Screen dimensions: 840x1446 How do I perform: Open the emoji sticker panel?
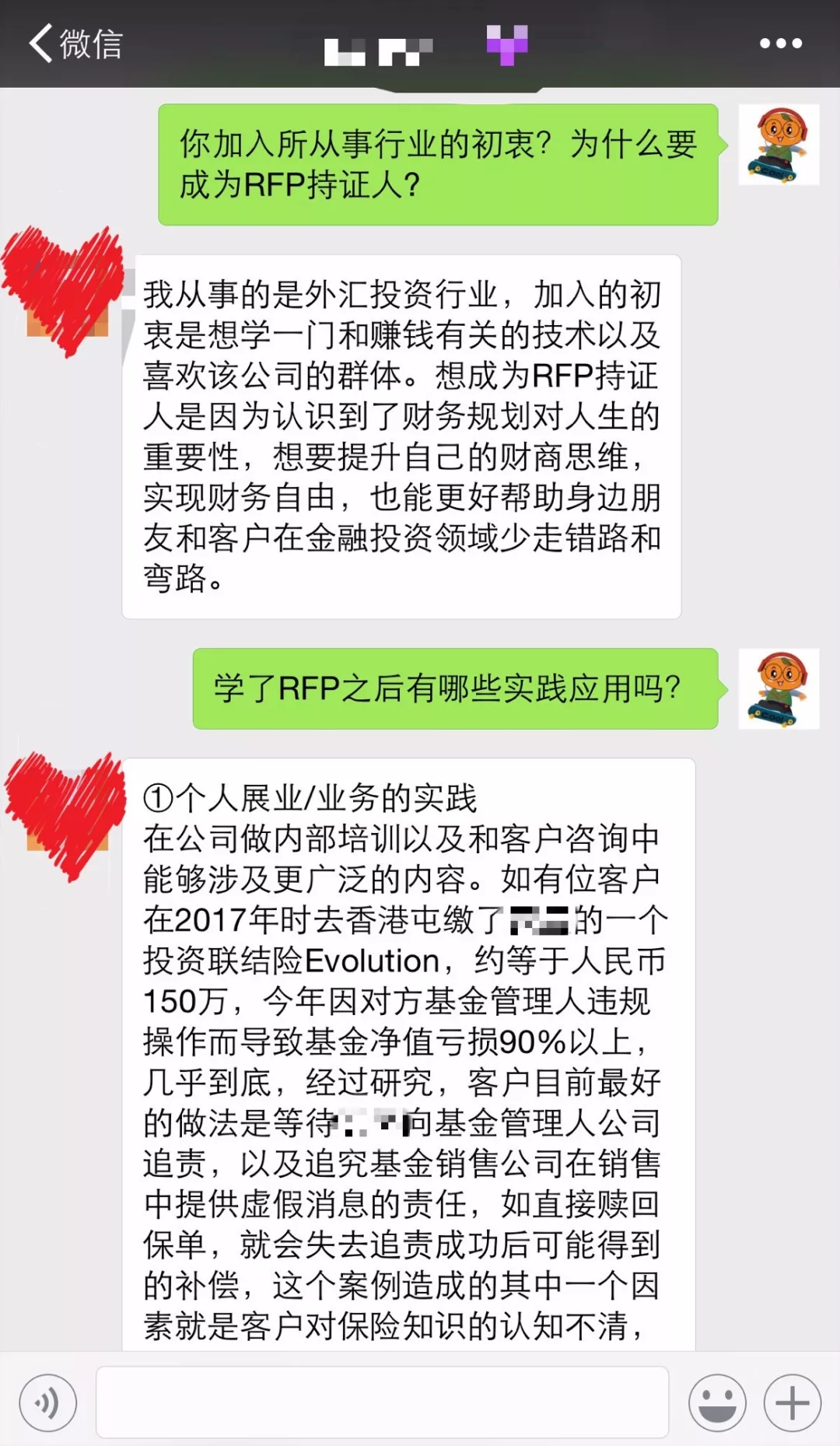(x=716, y=1402)
